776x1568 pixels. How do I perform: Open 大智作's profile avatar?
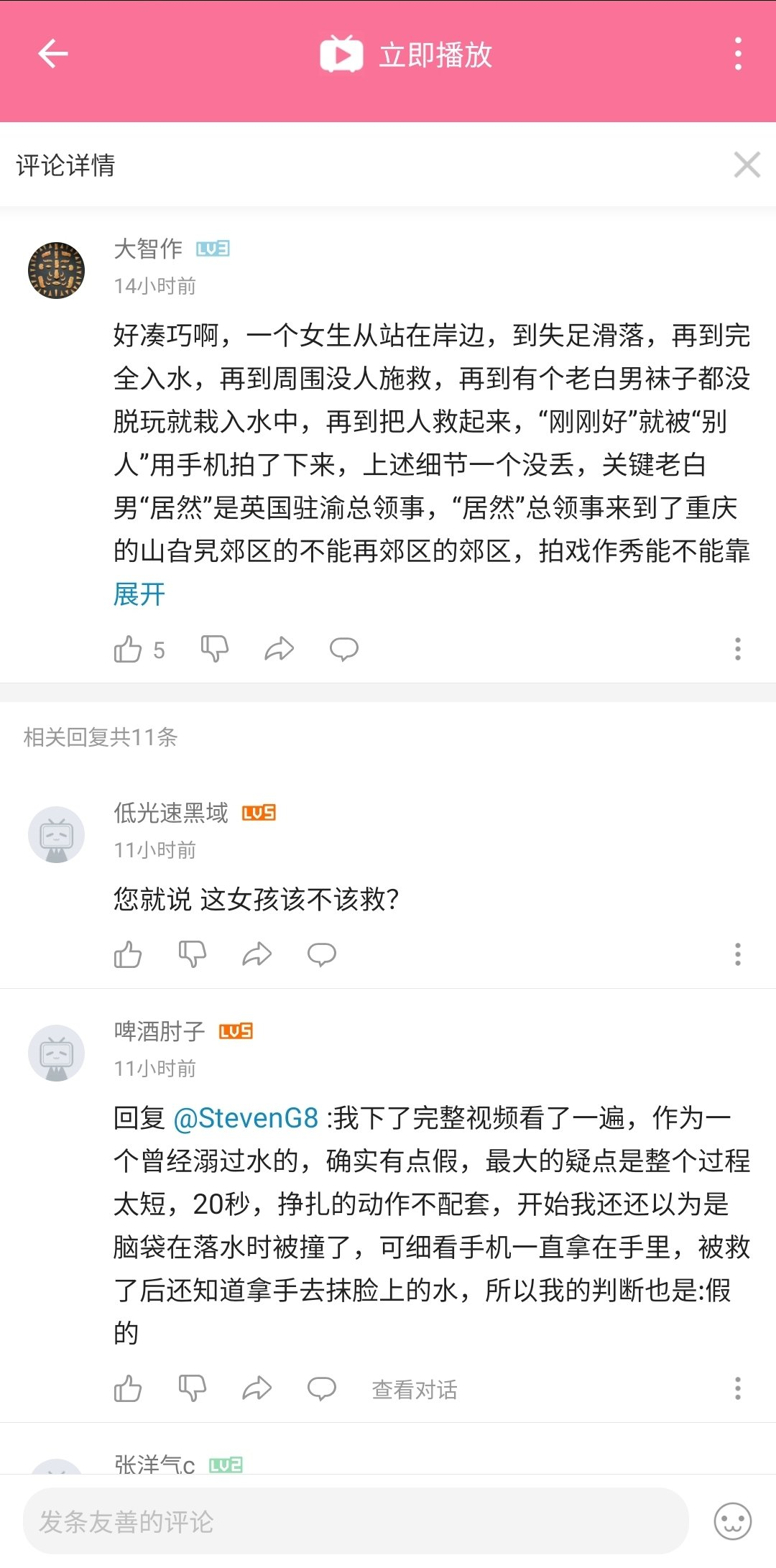(x=56, y=270)
